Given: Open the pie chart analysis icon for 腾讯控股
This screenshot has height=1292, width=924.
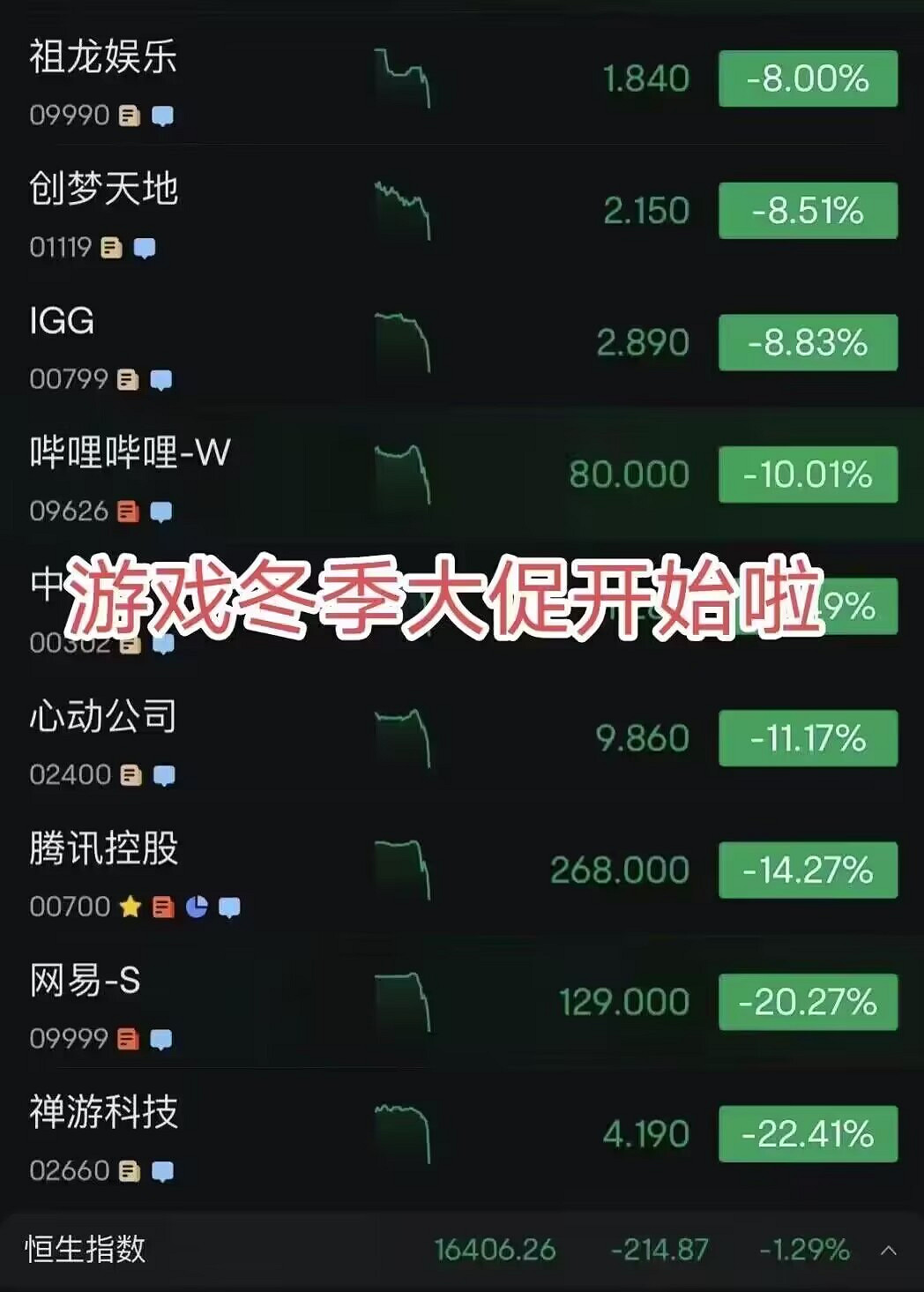Looking at the screenshot, I should 196,905.
